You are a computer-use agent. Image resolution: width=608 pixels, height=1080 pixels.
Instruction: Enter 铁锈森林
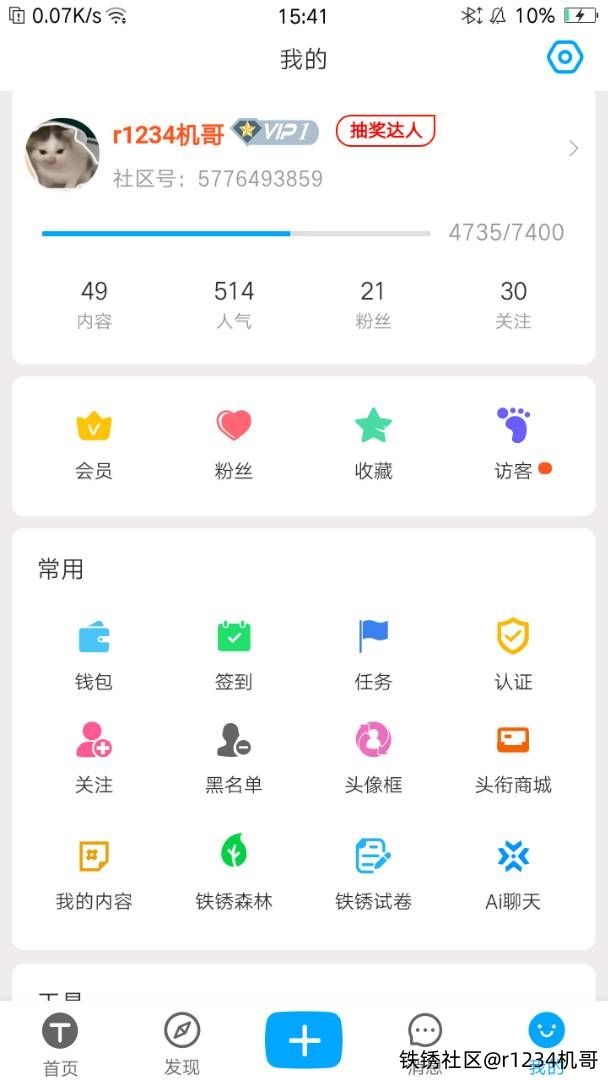click(x=234, y=873)
